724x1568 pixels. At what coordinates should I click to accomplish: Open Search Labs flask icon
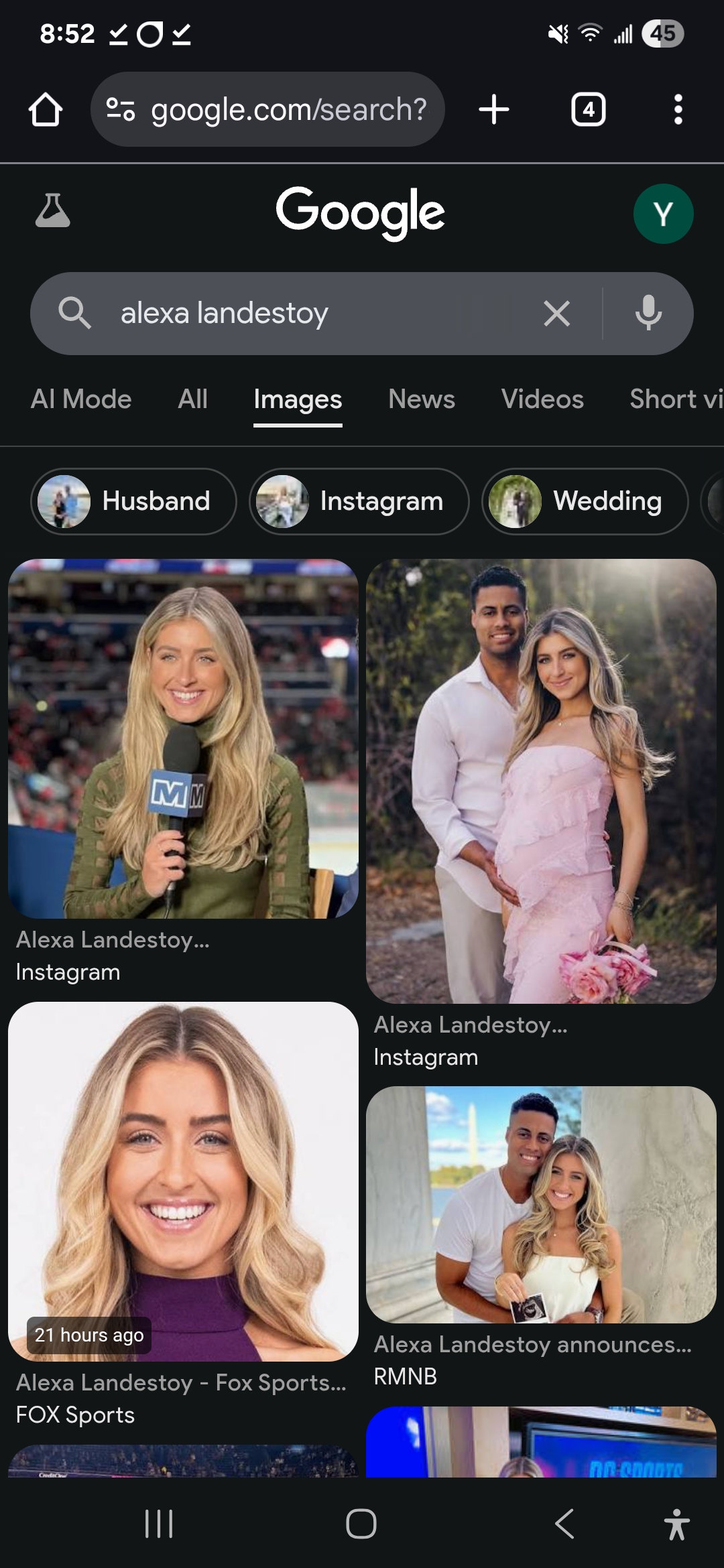[52, 210]
